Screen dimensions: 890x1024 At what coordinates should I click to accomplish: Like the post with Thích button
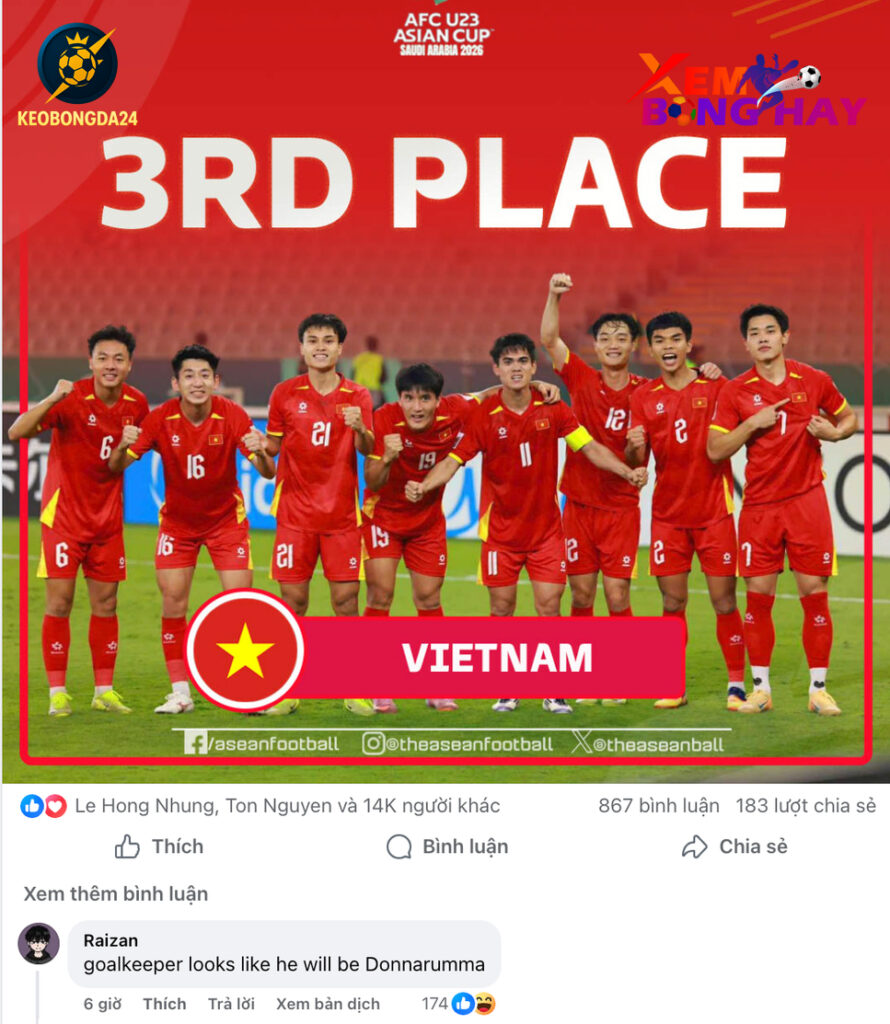(160, 847)
